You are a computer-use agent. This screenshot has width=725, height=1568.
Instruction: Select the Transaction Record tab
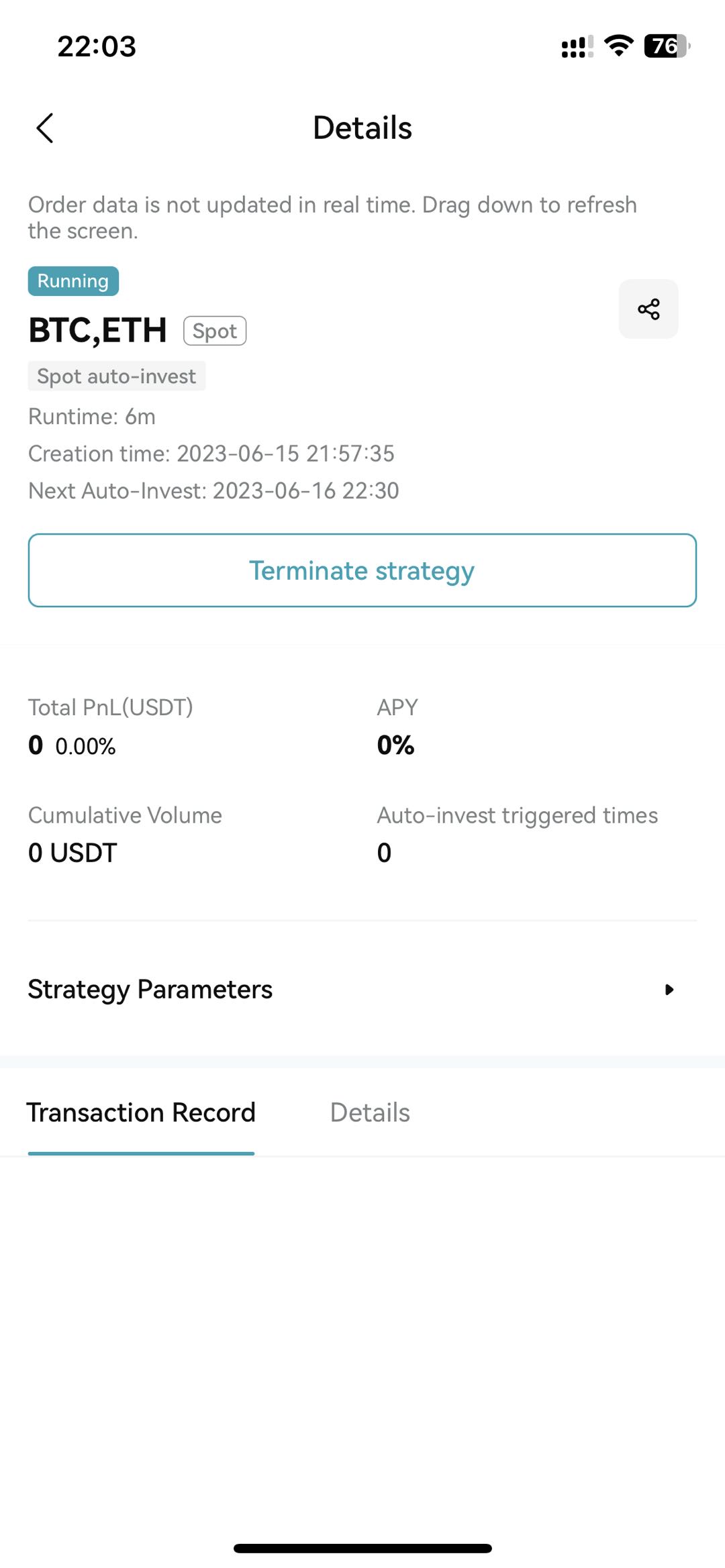pos(141,1112)
